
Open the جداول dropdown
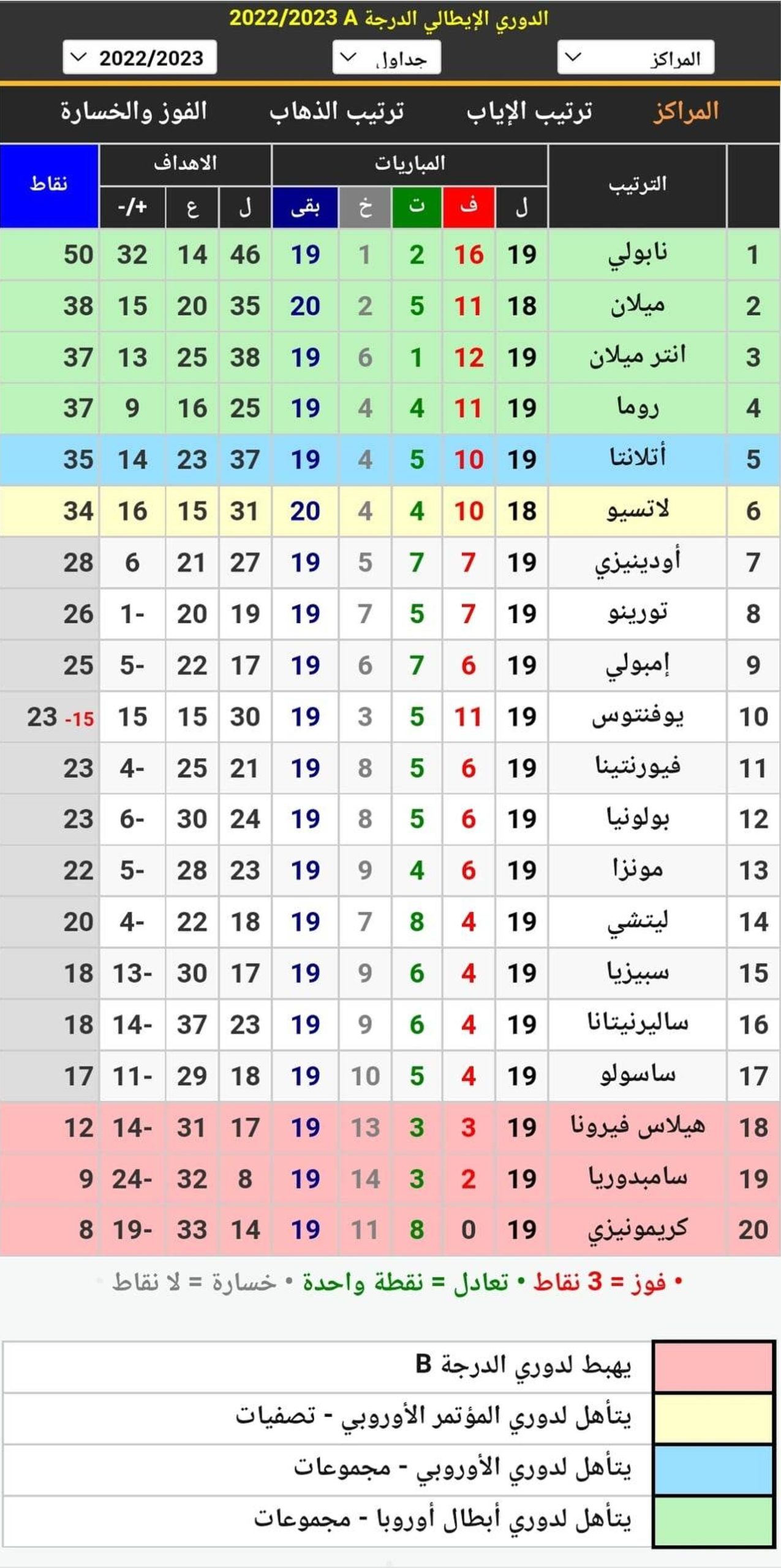[387, 58]
